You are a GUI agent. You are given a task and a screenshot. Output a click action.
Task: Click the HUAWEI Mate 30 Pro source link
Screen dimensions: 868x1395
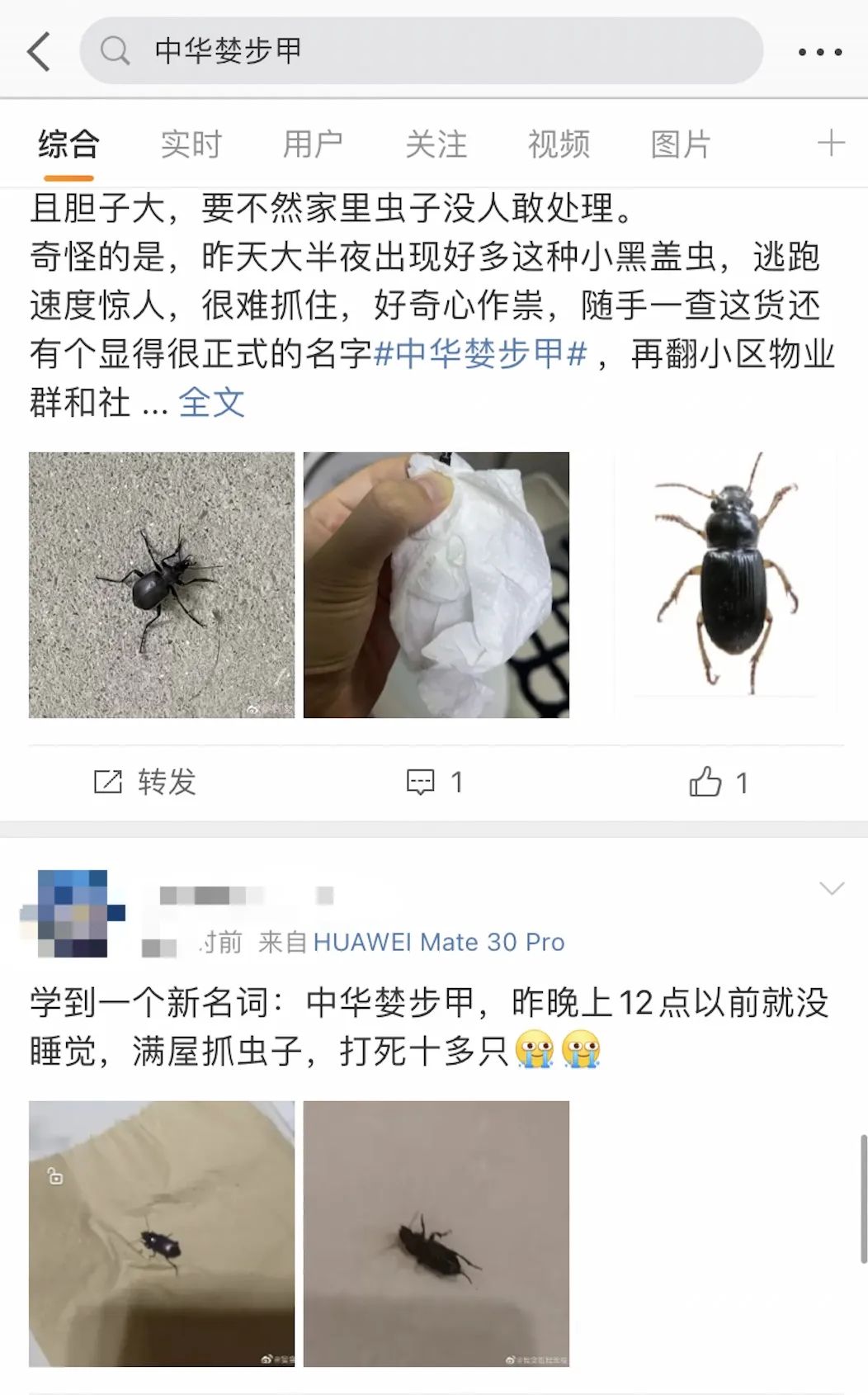point(441,941)
